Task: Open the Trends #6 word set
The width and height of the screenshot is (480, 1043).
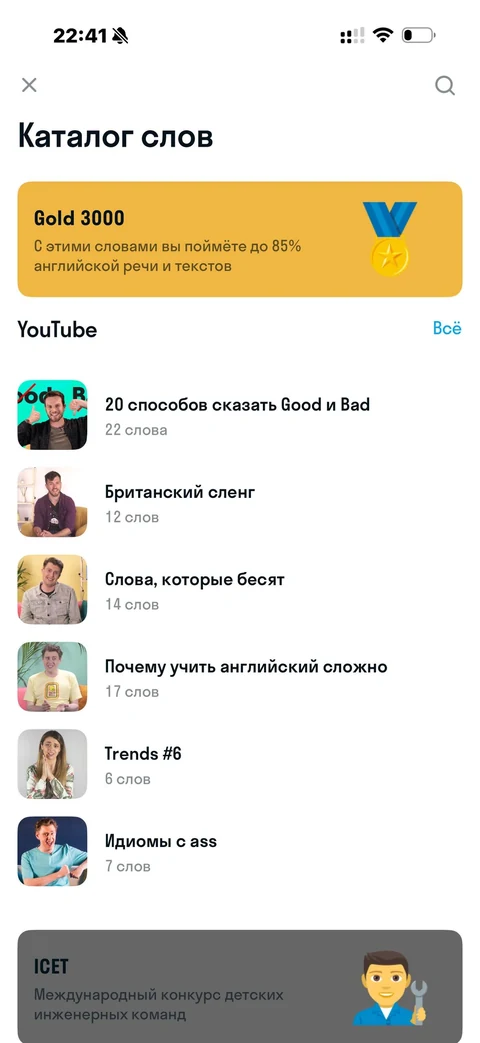Action: 239,764
